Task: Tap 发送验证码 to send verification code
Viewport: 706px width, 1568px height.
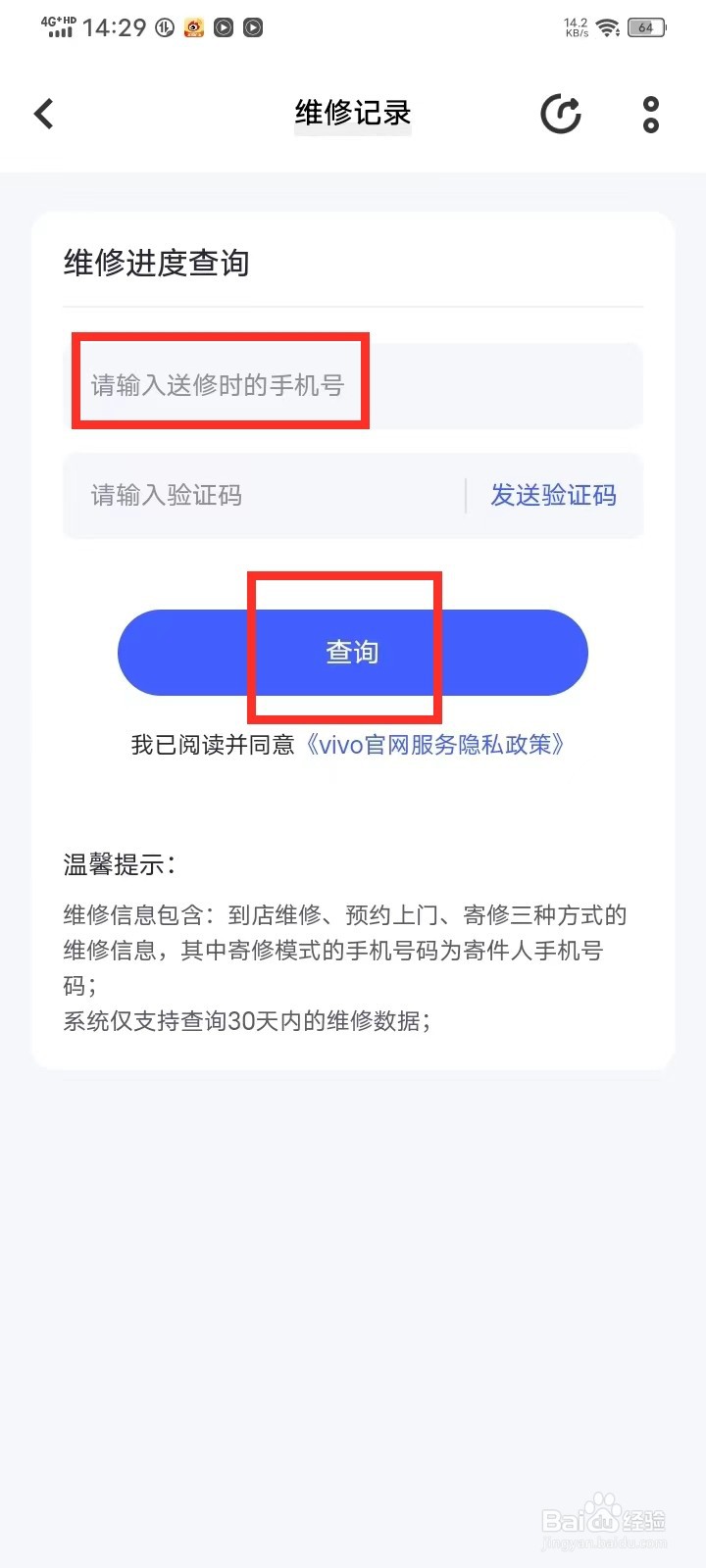Action: (x=553, y=496)
